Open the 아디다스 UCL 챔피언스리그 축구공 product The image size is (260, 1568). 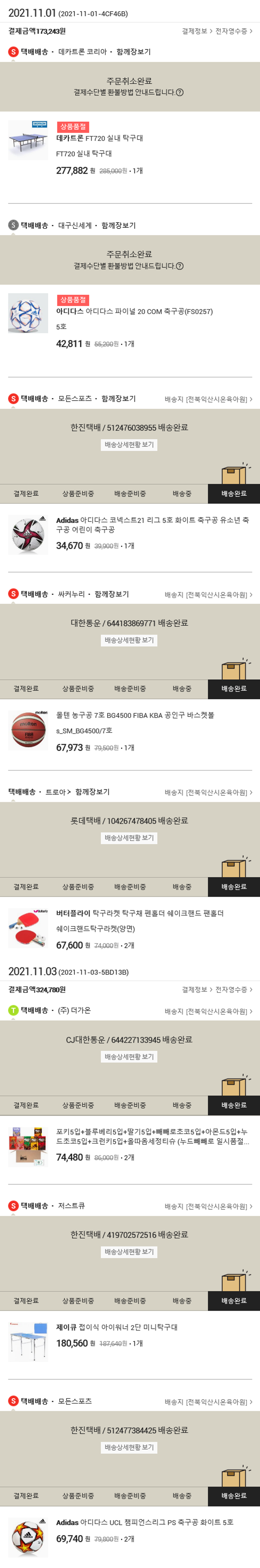click(144, 1522)
